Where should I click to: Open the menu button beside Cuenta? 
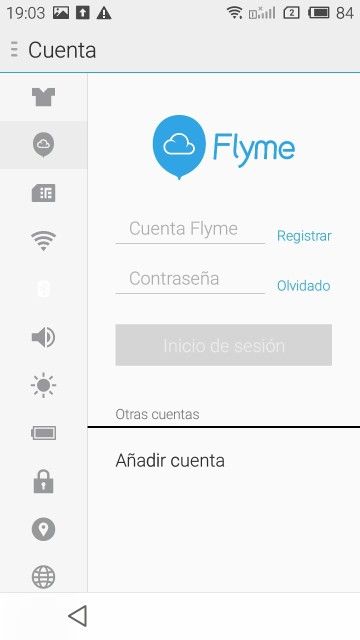[14, 50]
